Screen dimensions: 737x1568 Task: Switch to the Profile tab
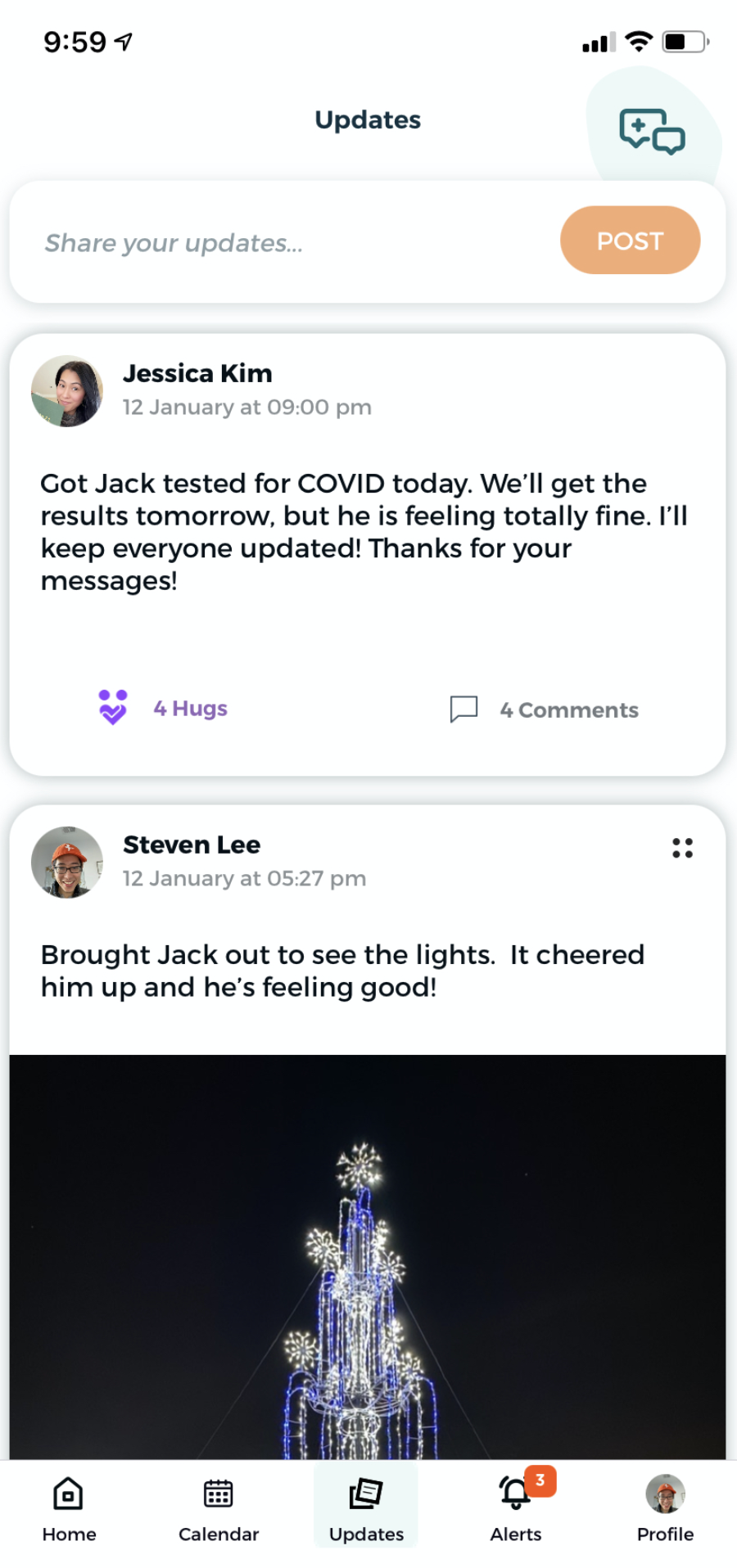point(665,1509)
